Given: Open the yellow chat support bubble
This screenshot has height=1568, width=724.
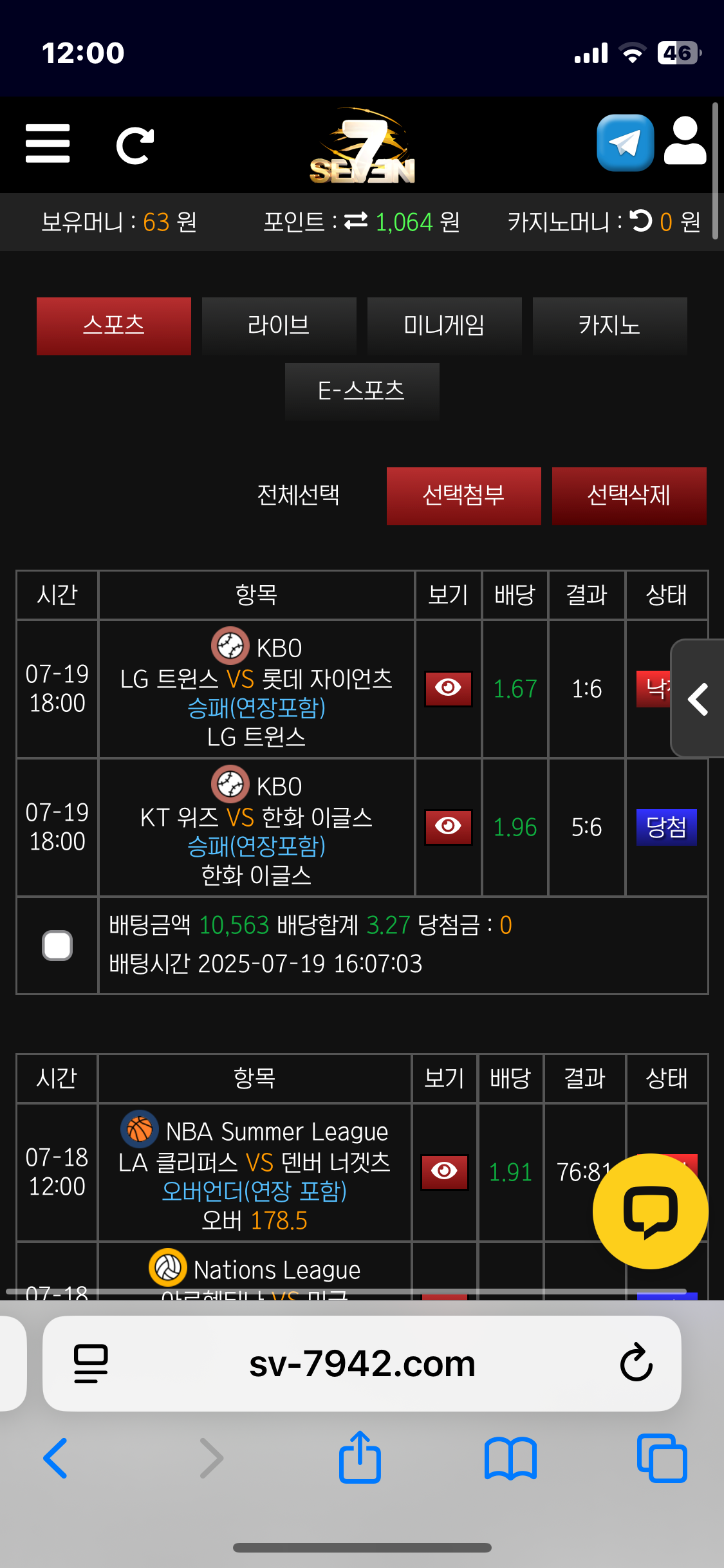Looking at the screenshot, I should tap(650, 1211).
